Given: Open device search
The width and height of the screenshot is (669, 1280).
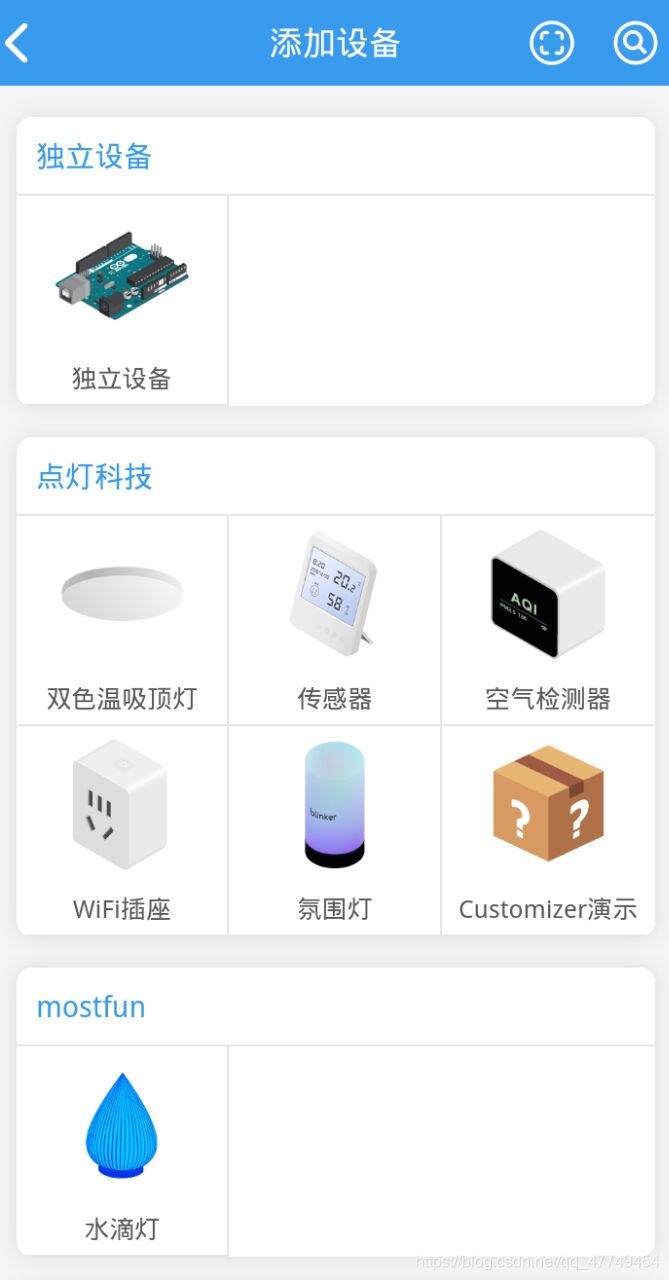Looking at the screenshot, I should (x=634, y=43).
